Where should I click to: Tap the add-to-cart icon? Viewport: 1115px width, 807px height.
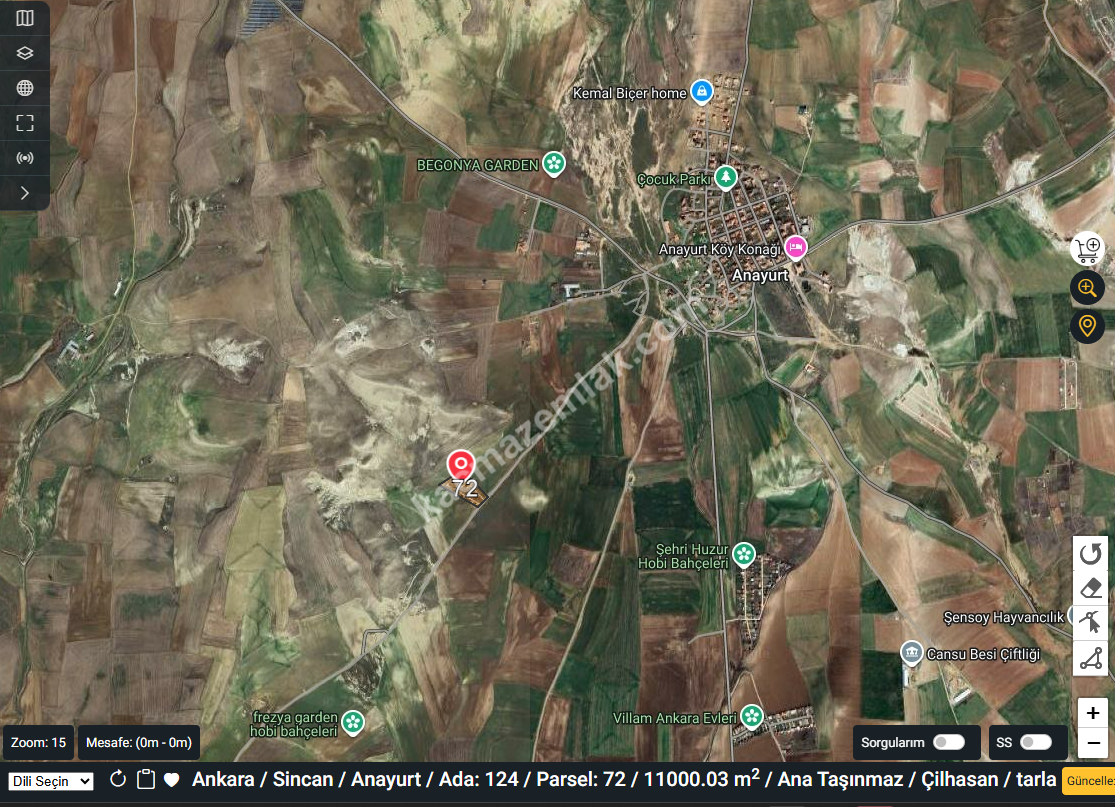[x=1087, y=249]
